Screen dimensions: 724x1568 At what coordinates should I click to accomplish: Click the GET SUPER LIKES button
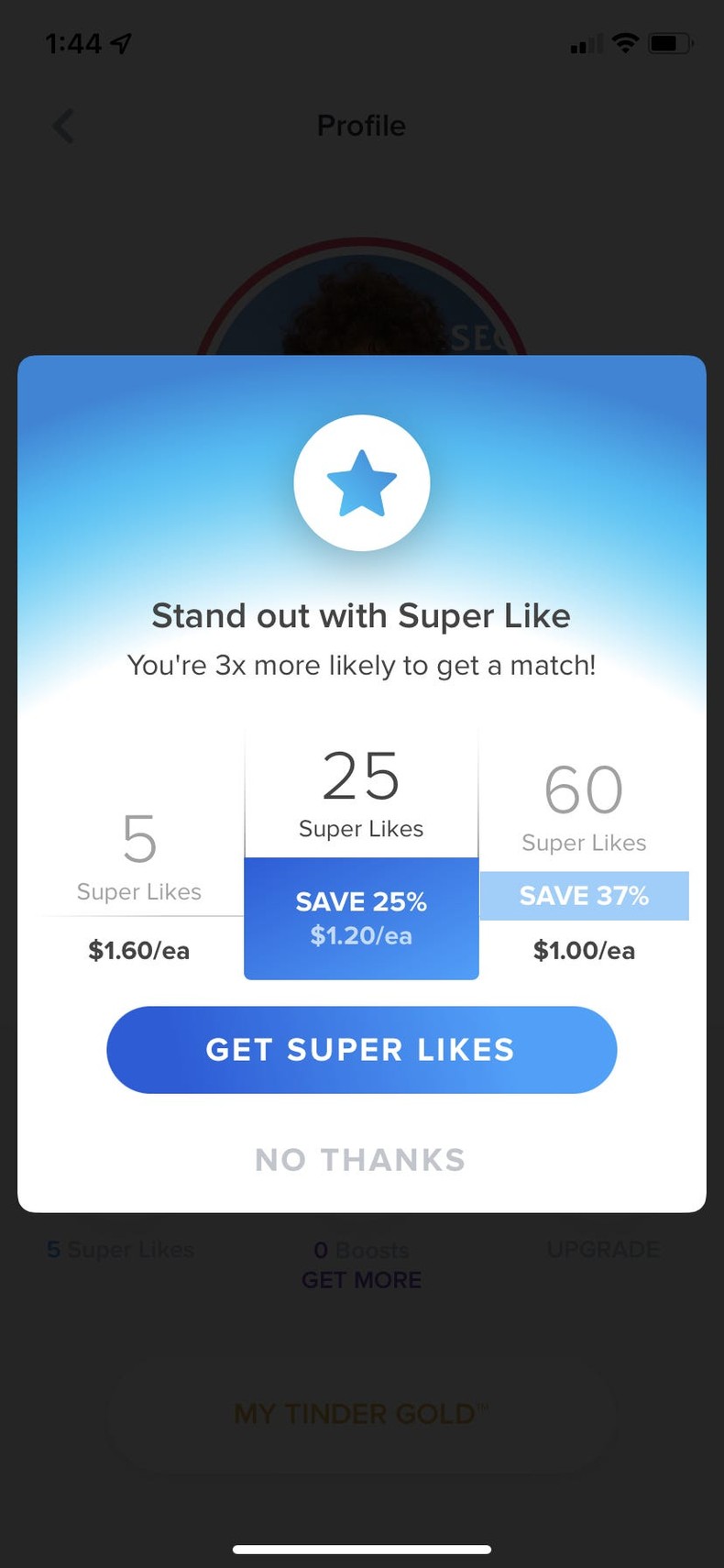(361, 1049)
